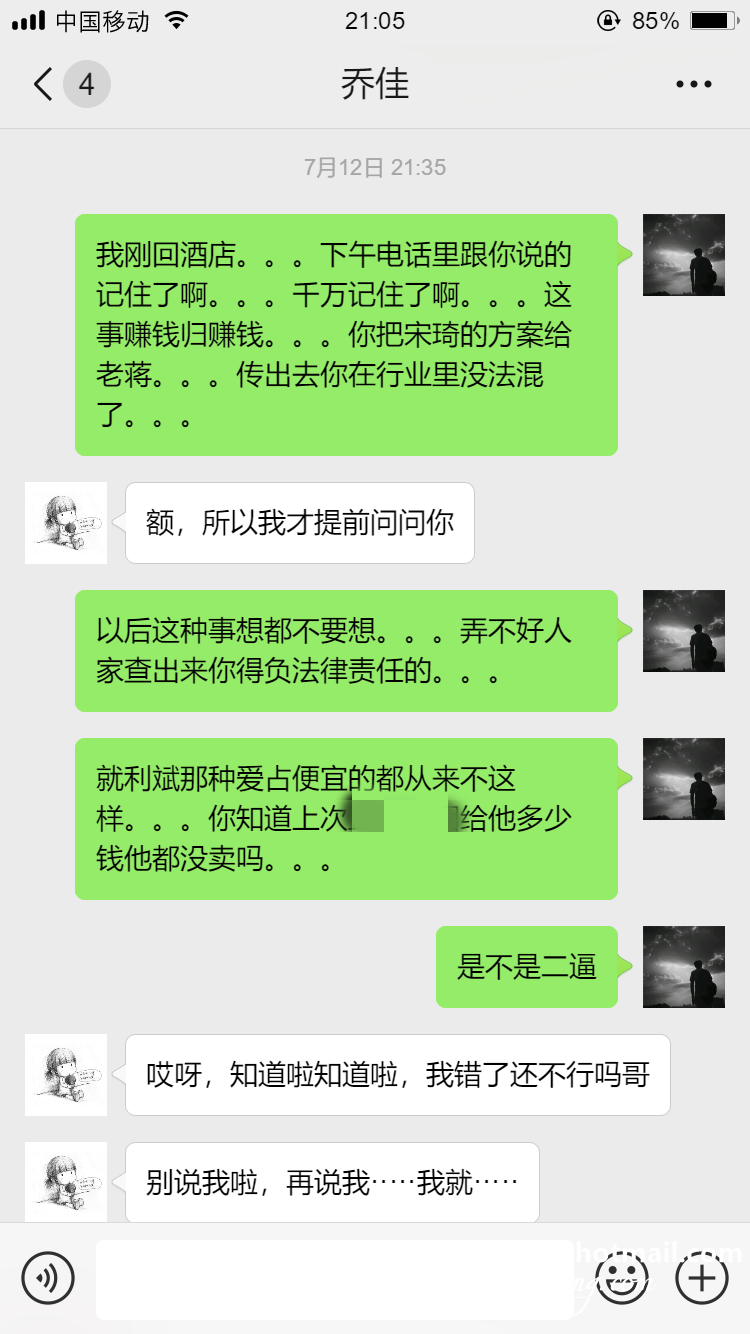View 乔佳's profile avatar
The height and width of the screenshot is (1334, 750).
pyautogui.click(x=65, y=523)
